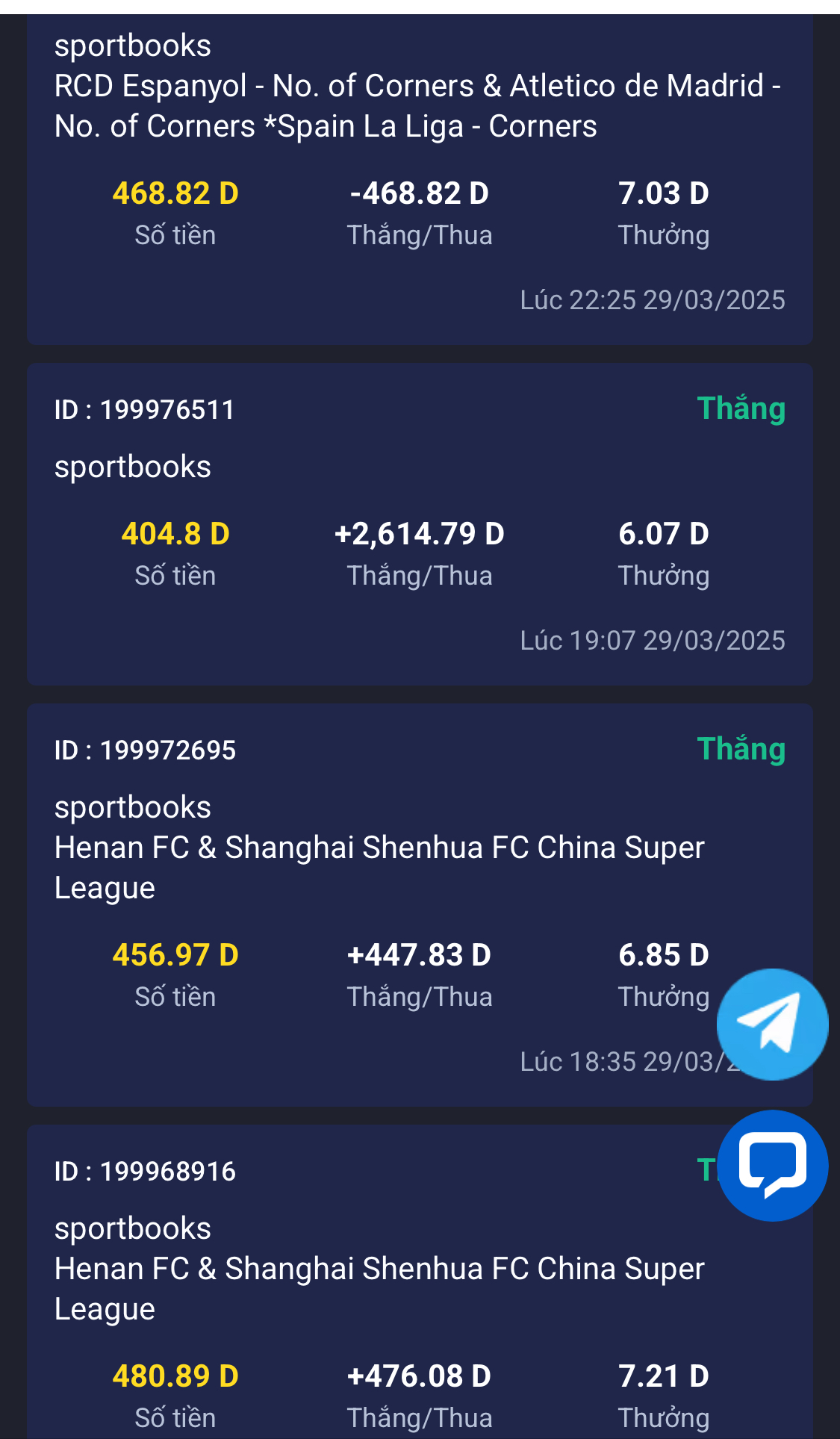Open bet card ID 199976511

point(420,523)
